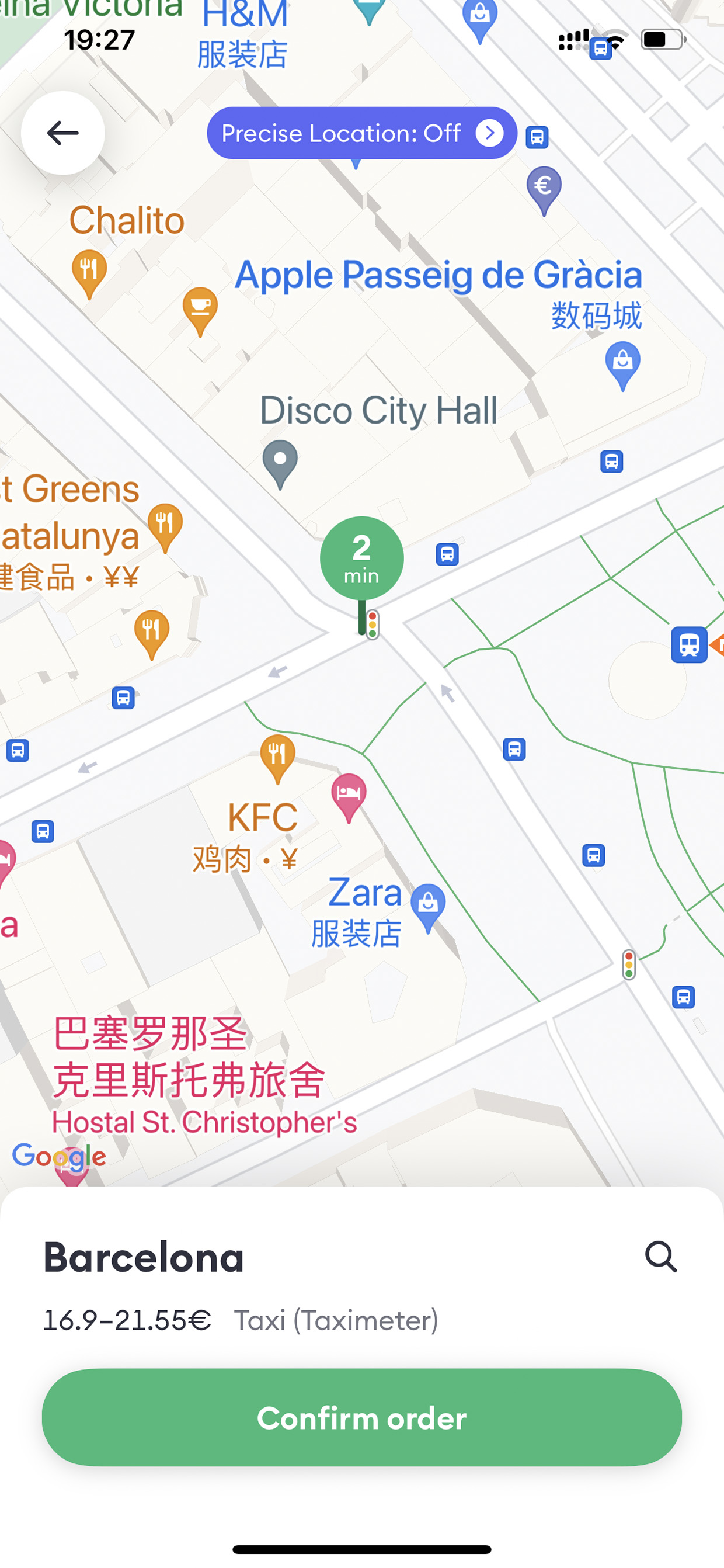Tap the 2 min pickup pin
724x1568 pixels.
[362, 558]
